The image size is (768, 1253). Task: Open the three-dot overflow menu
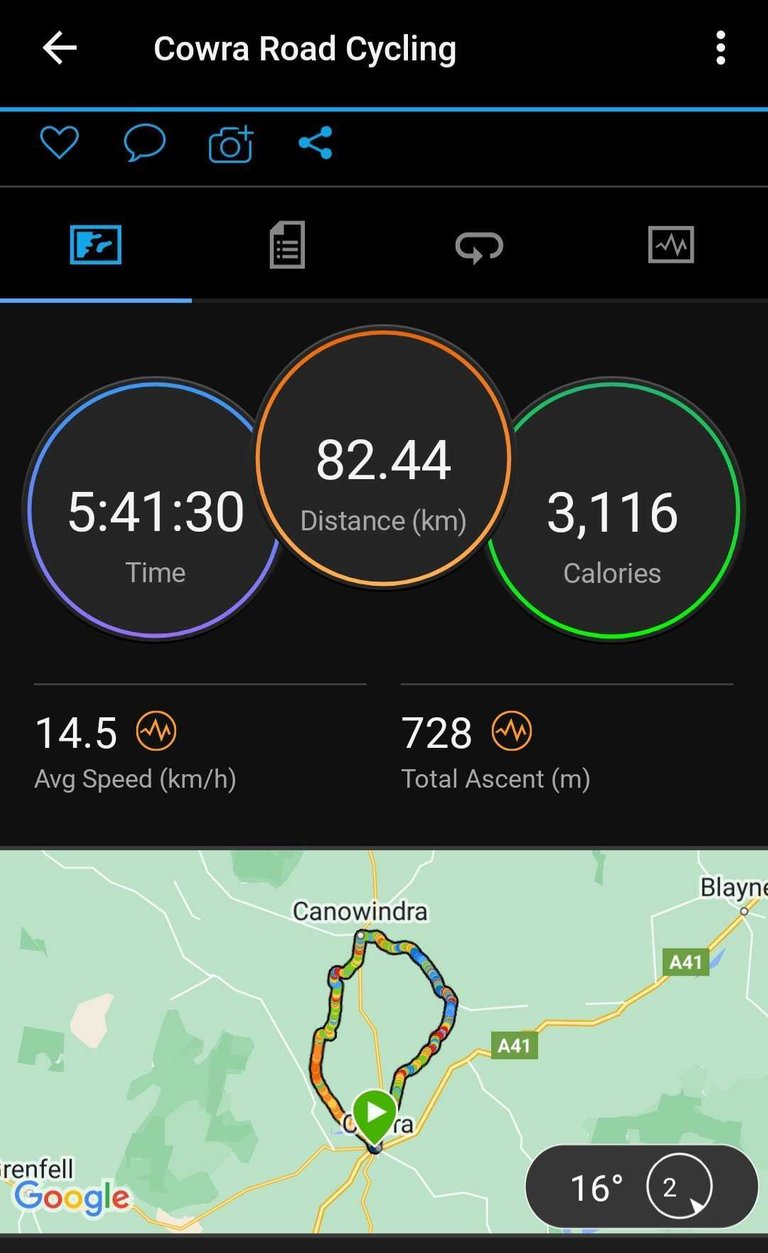click(x=720, y=48)
